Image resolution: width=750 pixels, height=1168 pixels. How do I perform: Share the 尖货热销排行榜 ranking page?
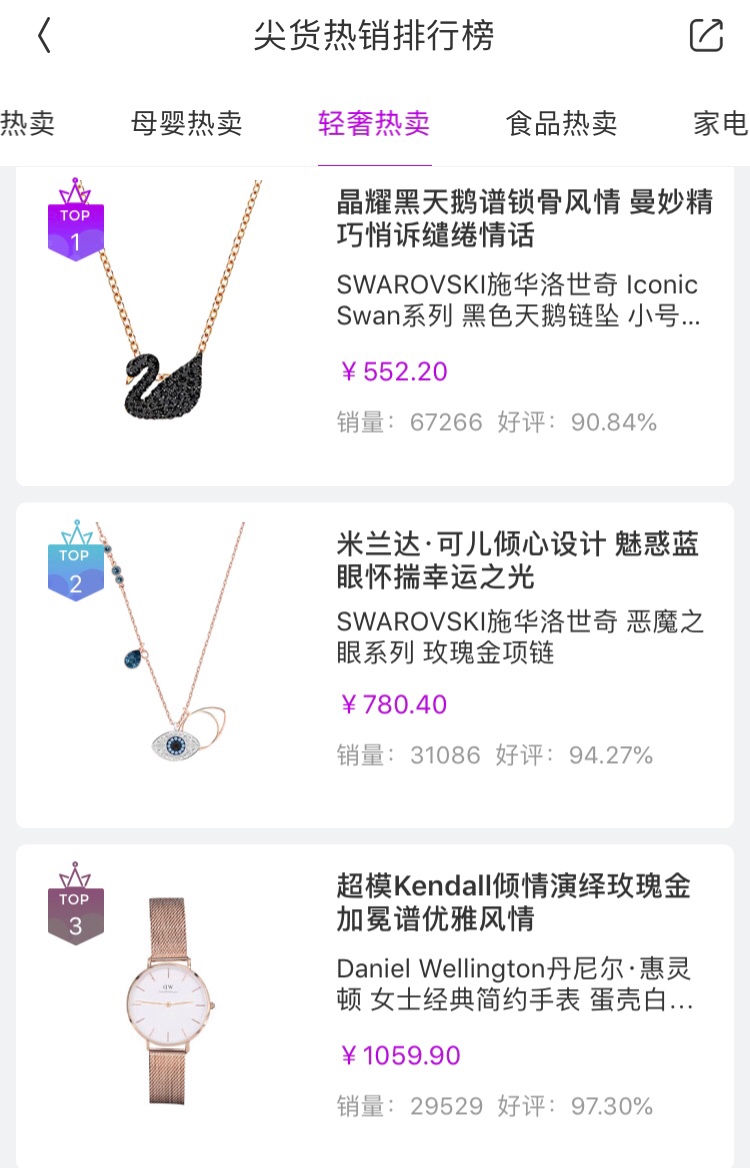(x=706, y=37)
